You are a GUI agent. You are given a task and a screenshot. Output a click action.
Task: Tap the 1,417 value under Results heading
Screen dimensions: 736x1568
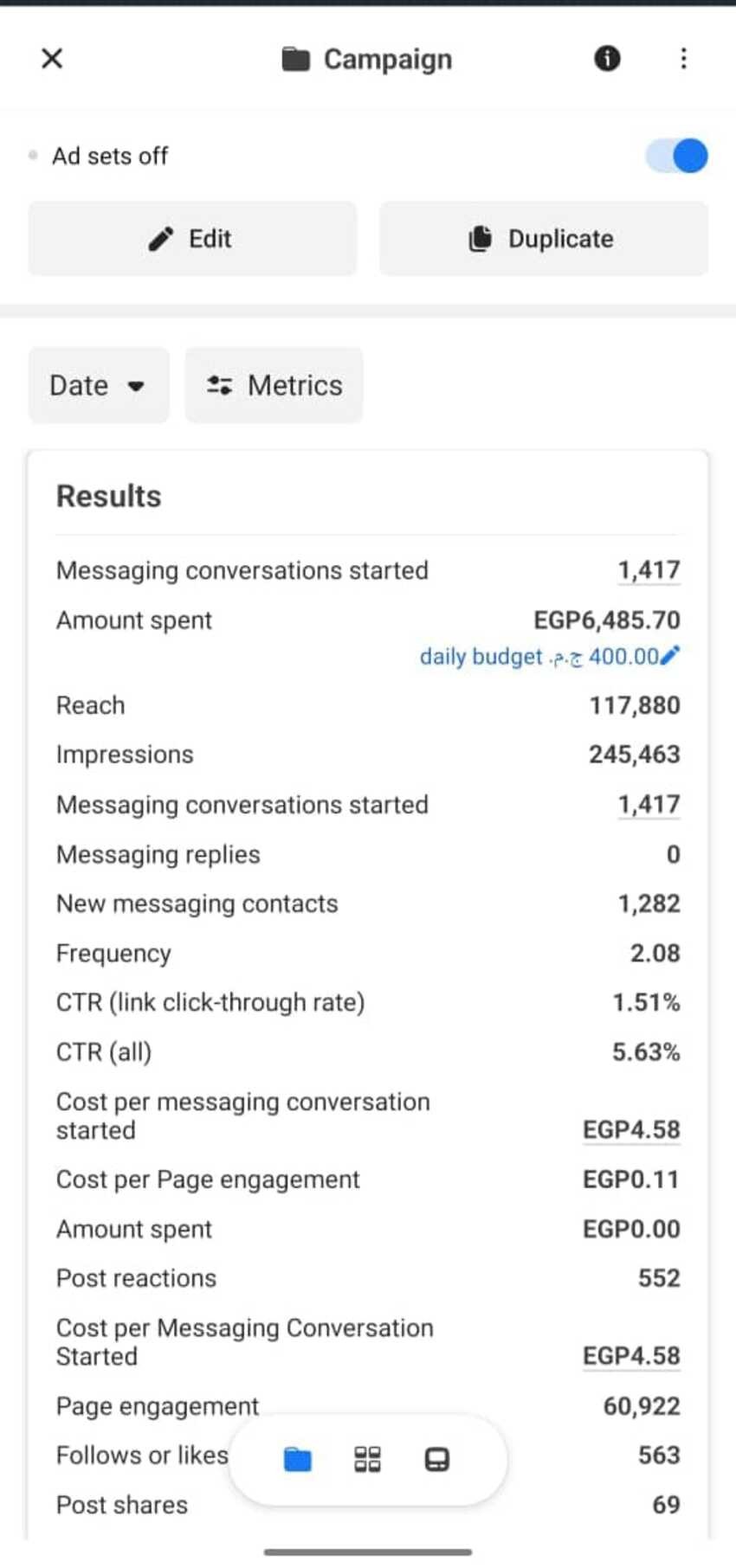pyautogui.click(x=649, y=570)
